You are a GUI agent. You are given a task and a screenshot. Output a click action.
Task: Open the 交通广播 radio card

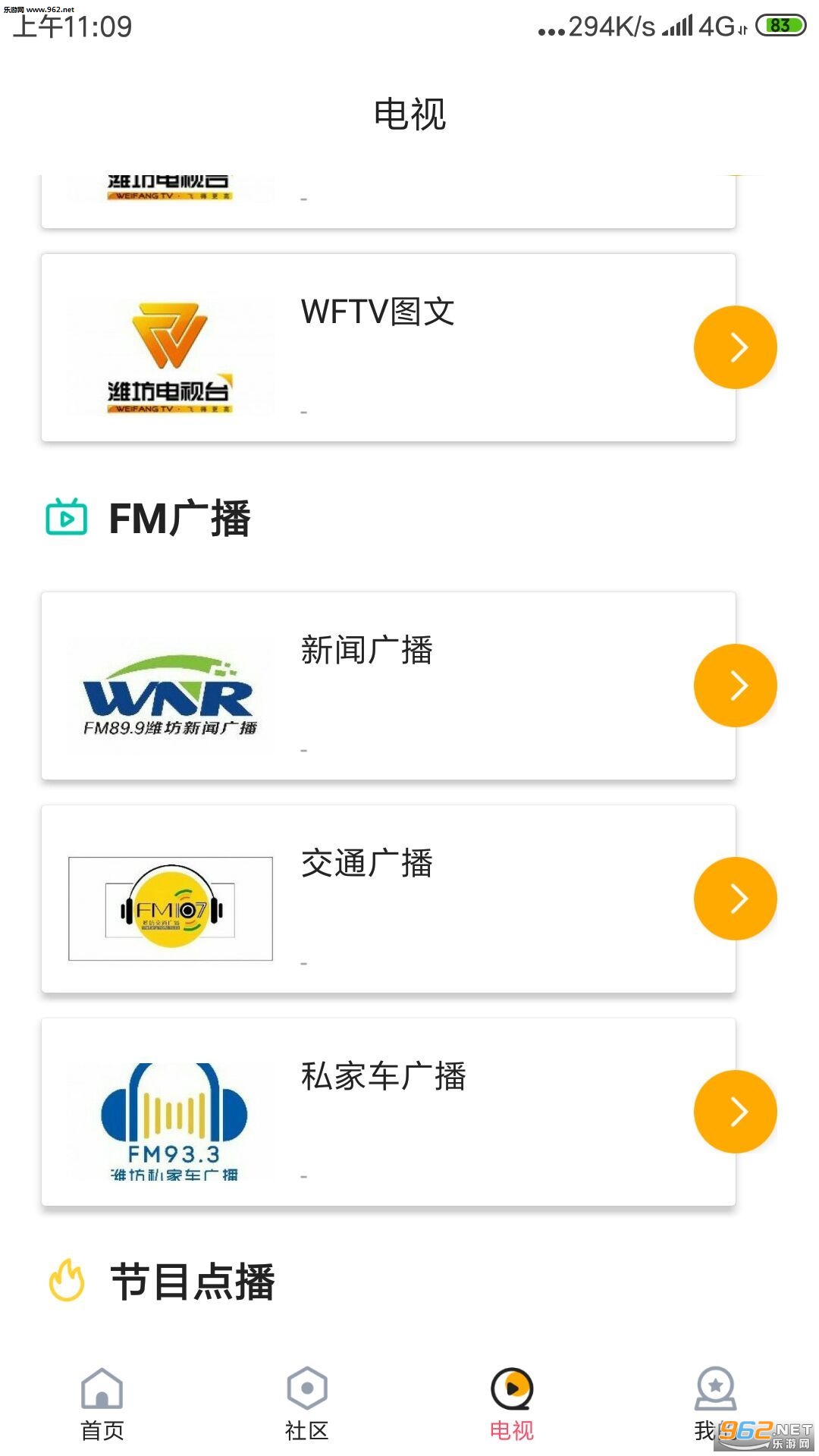tap(379, 899)
